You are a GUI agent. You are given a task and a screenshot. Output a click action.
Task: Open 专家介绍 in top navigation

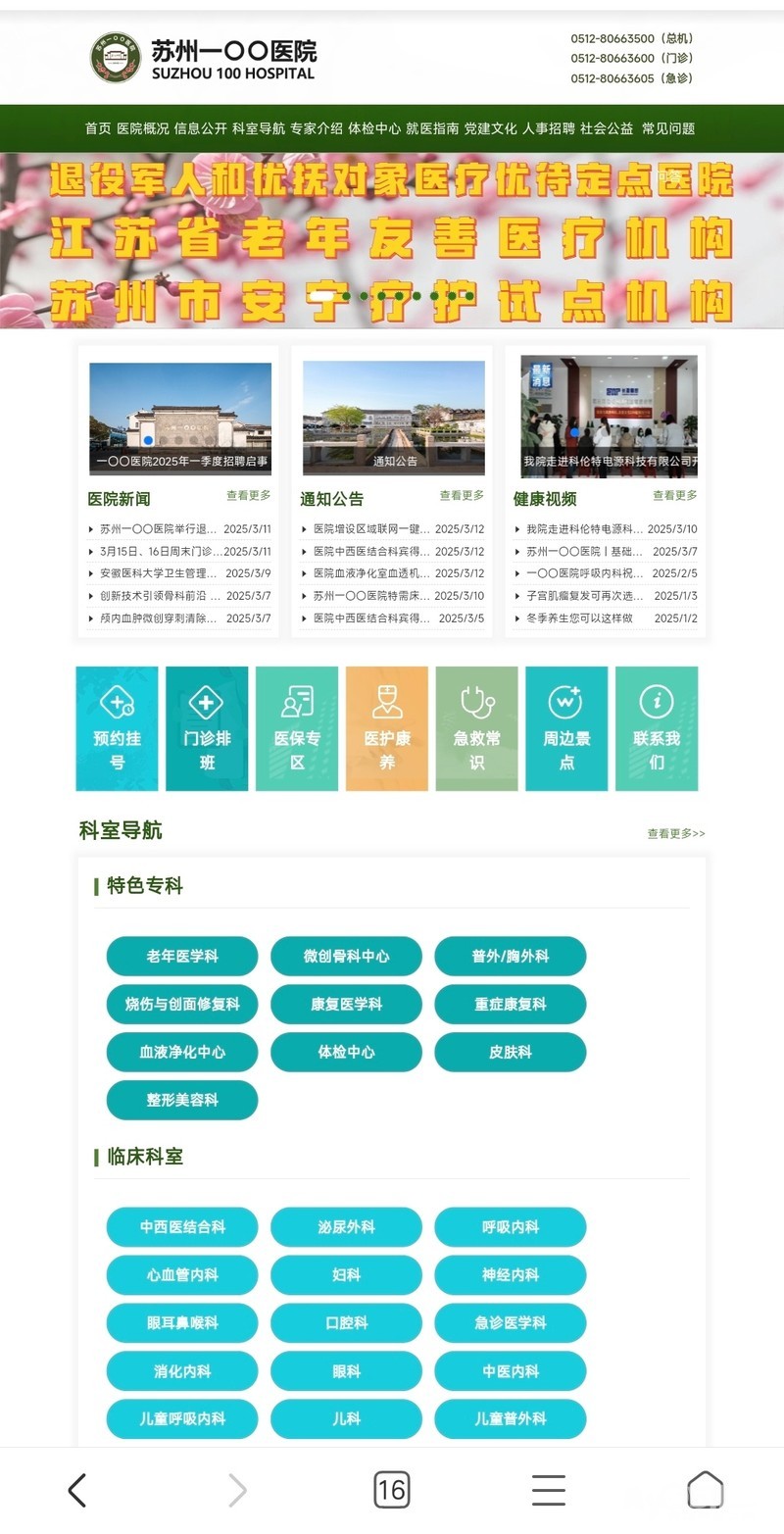pyautogui.click(x=317, y=128)
